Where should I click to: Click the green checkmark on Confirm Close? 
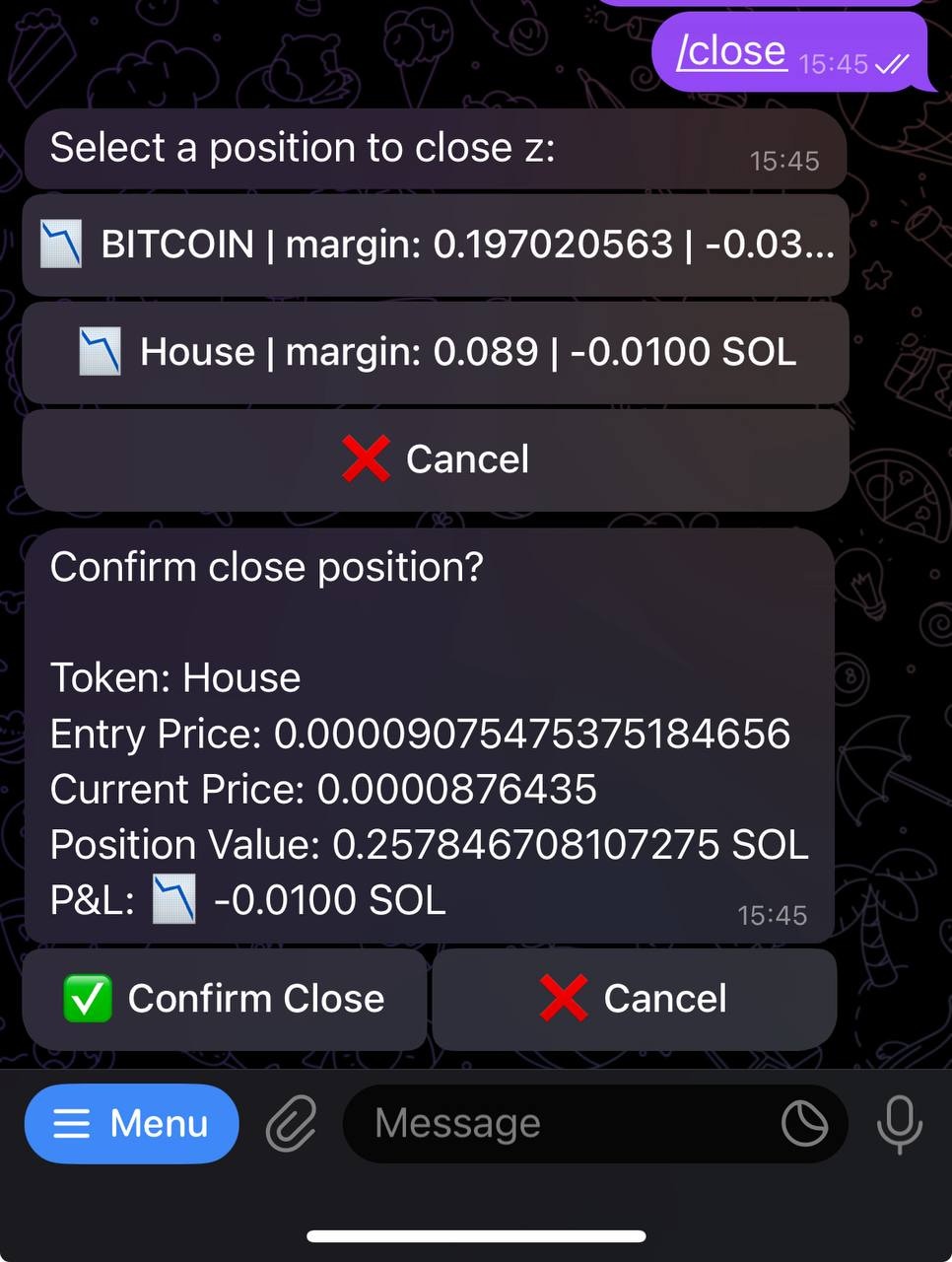87,998
